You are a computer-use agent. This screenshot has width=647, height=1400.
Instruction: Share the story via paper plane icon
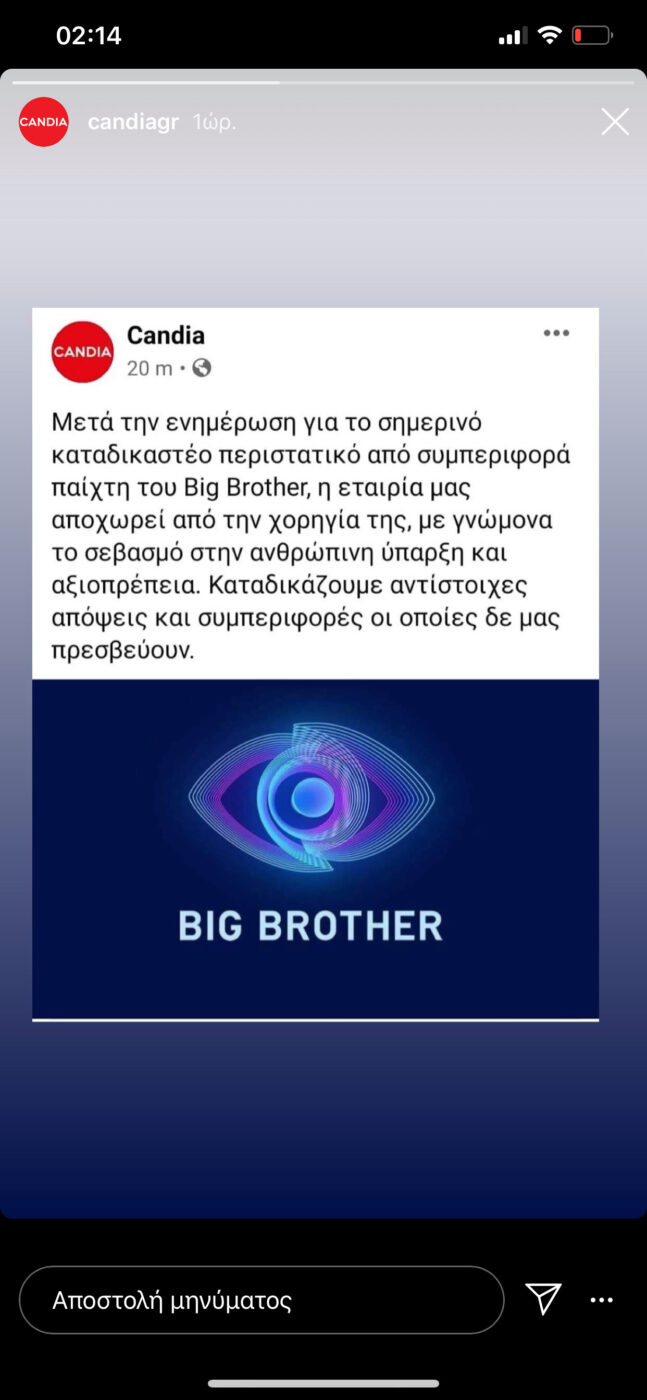pyautogui.click(x=543, y=1299)
